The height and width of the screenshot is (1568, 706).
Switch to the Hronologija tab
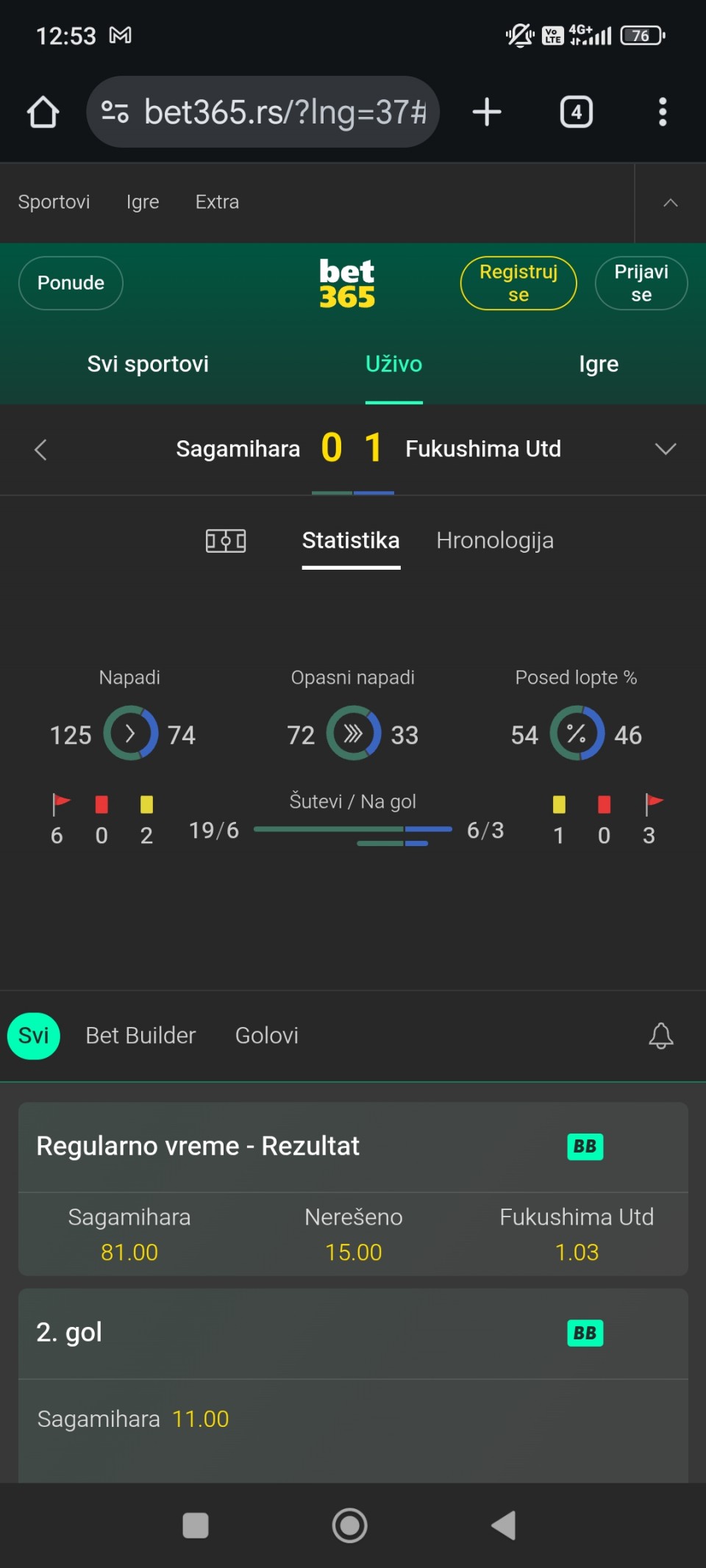point(494,541)
